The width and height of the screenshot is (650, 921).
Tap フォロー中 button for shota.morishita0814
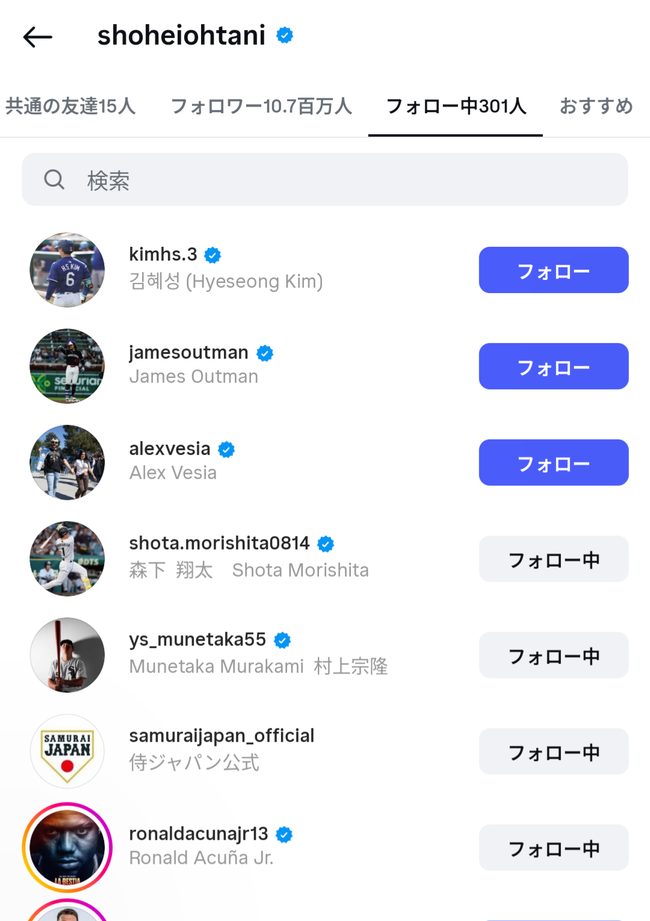point(553,559)
